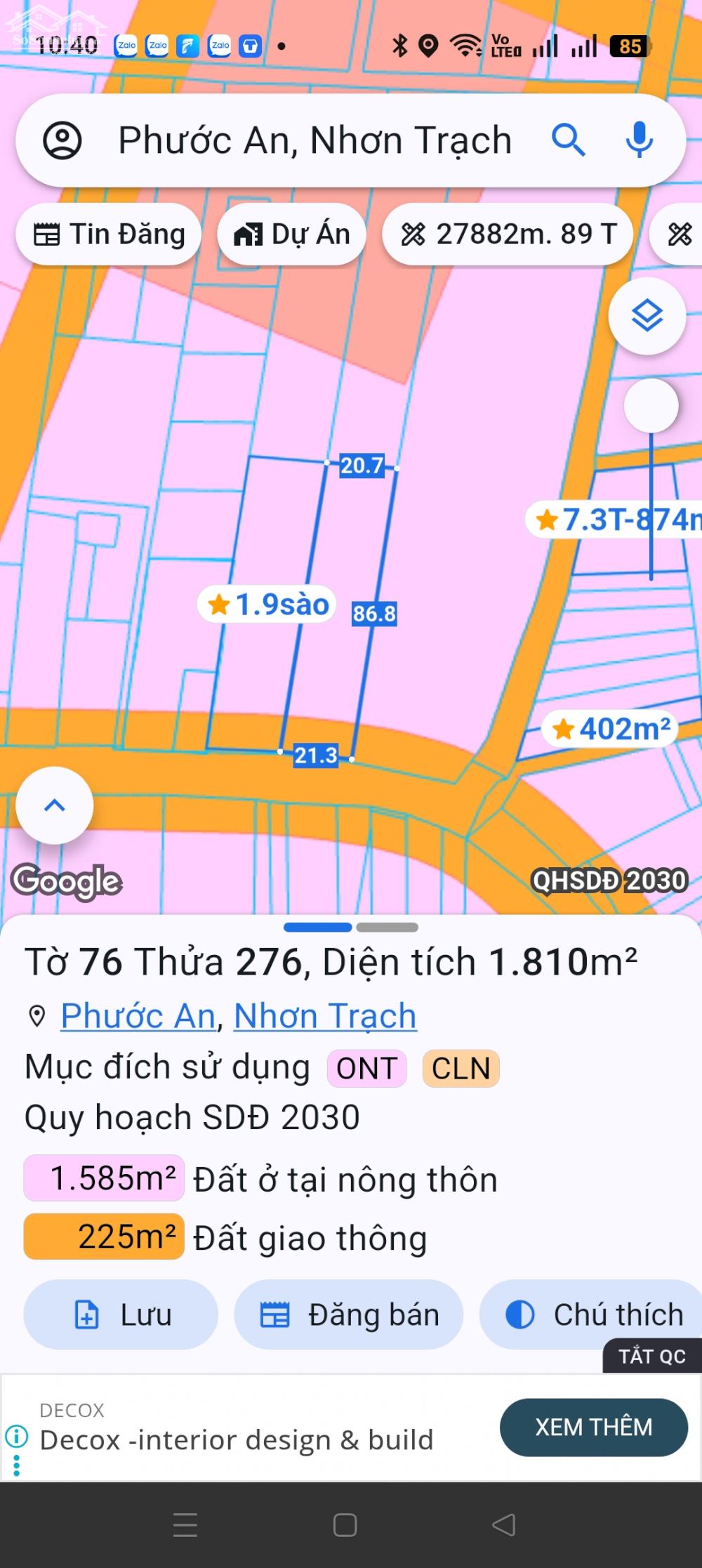702x1568 pixels.
Task: Tap the voice search microphone icon
Action: coord(637,138)
